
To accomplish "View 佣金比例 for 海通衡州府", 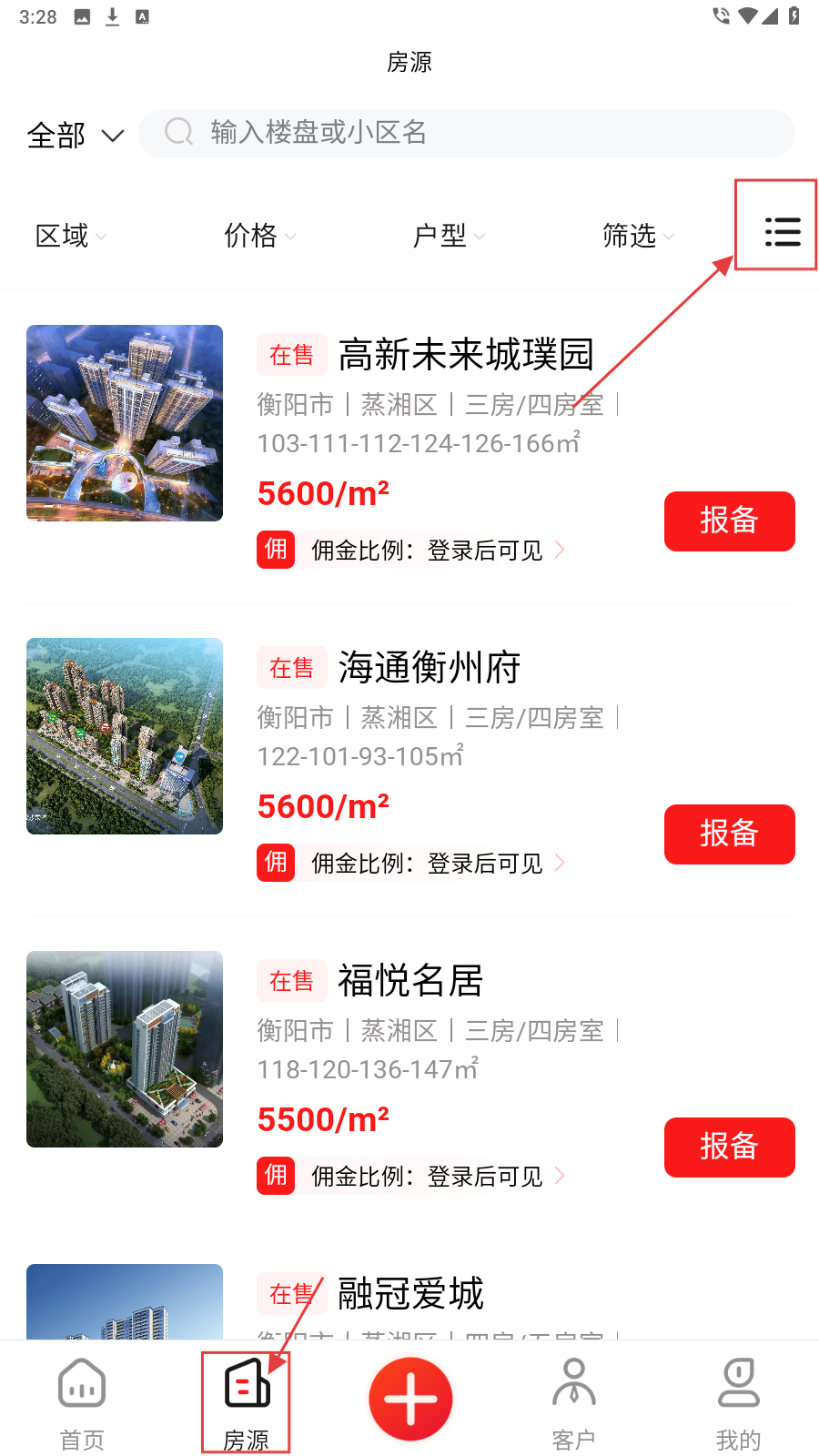I will pyautogui.click(x=426, y=864).
